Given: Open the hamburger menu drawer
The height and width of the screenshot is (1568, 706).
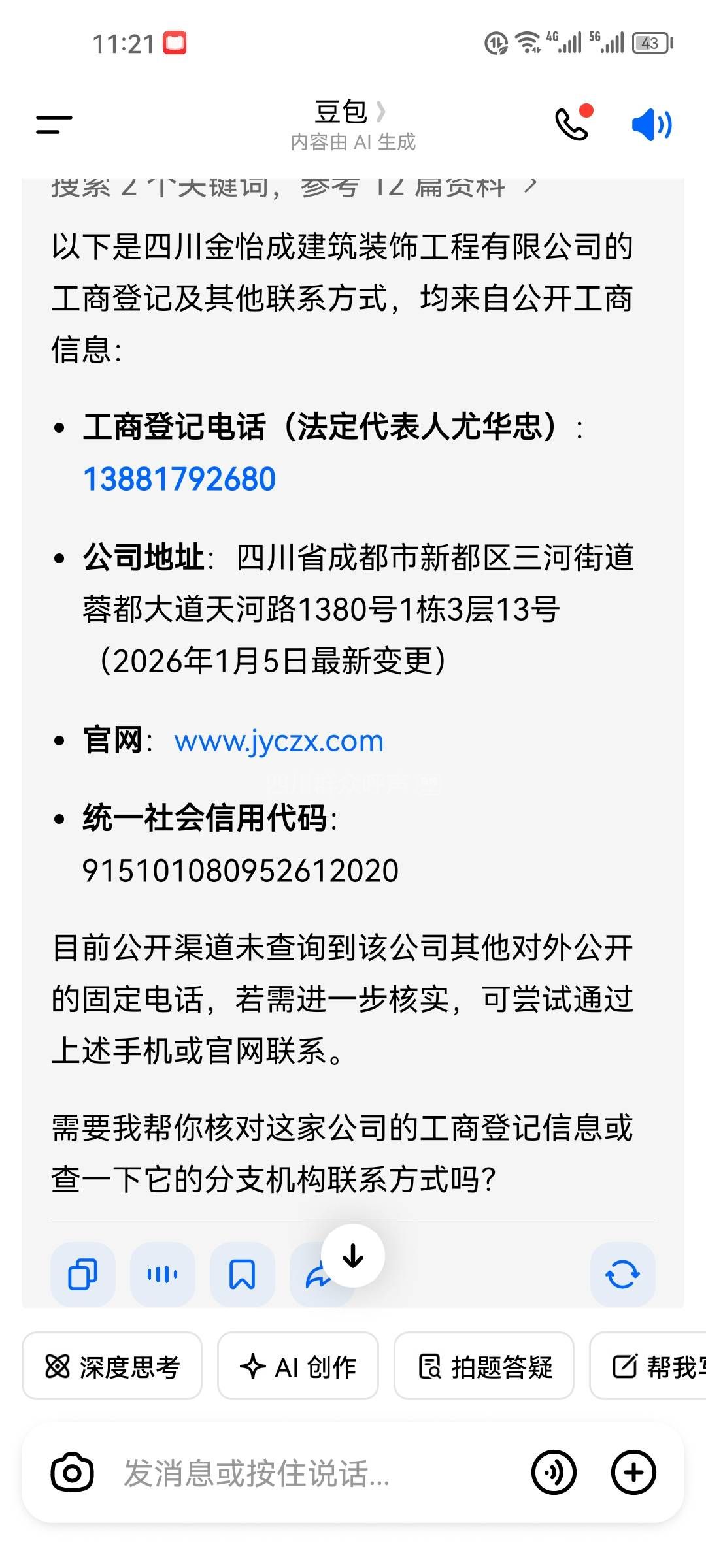Looking at the screenshot, I should 54,124.
